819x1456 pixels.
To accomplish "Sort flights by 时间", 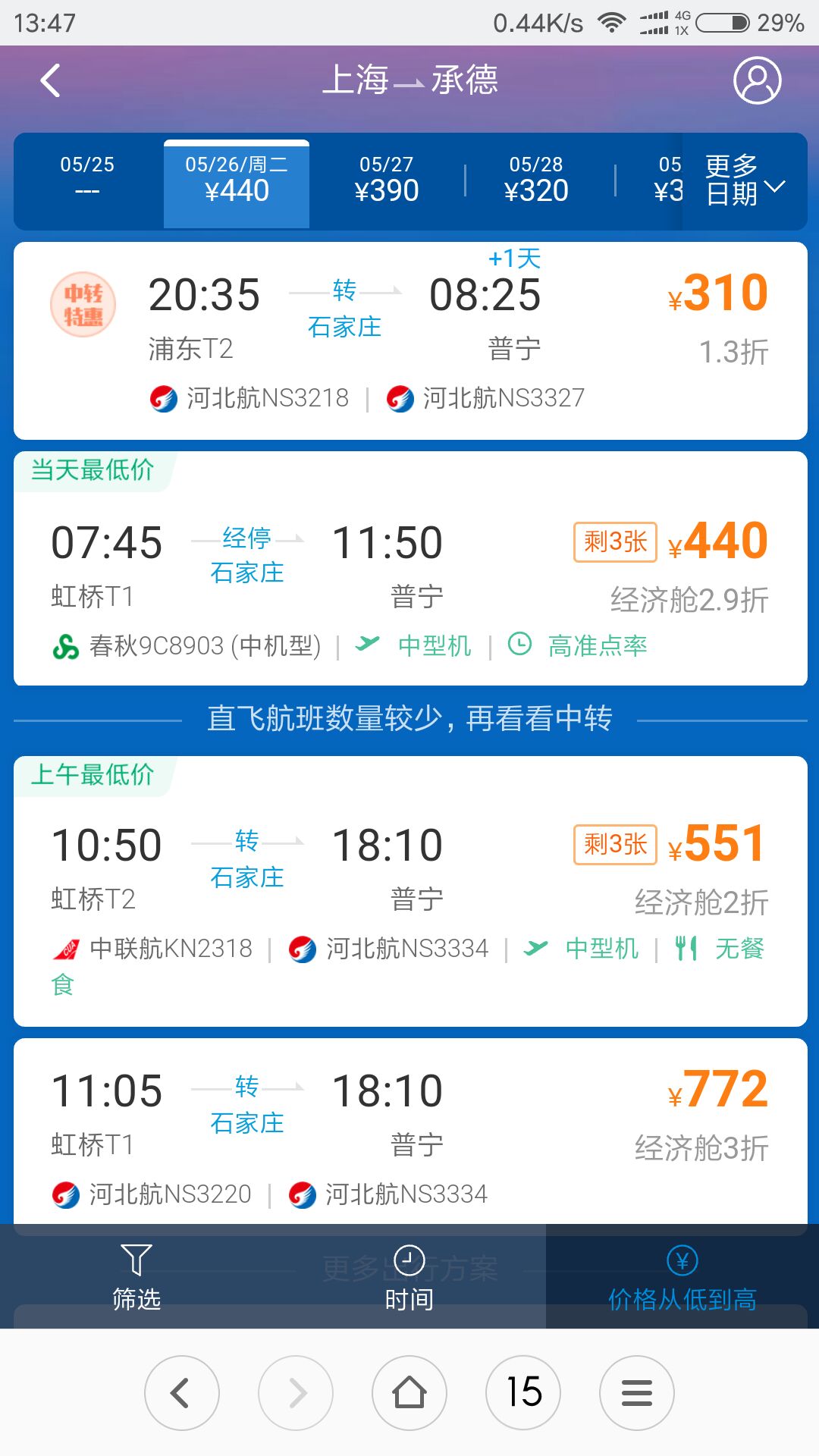I will 409,1277.
